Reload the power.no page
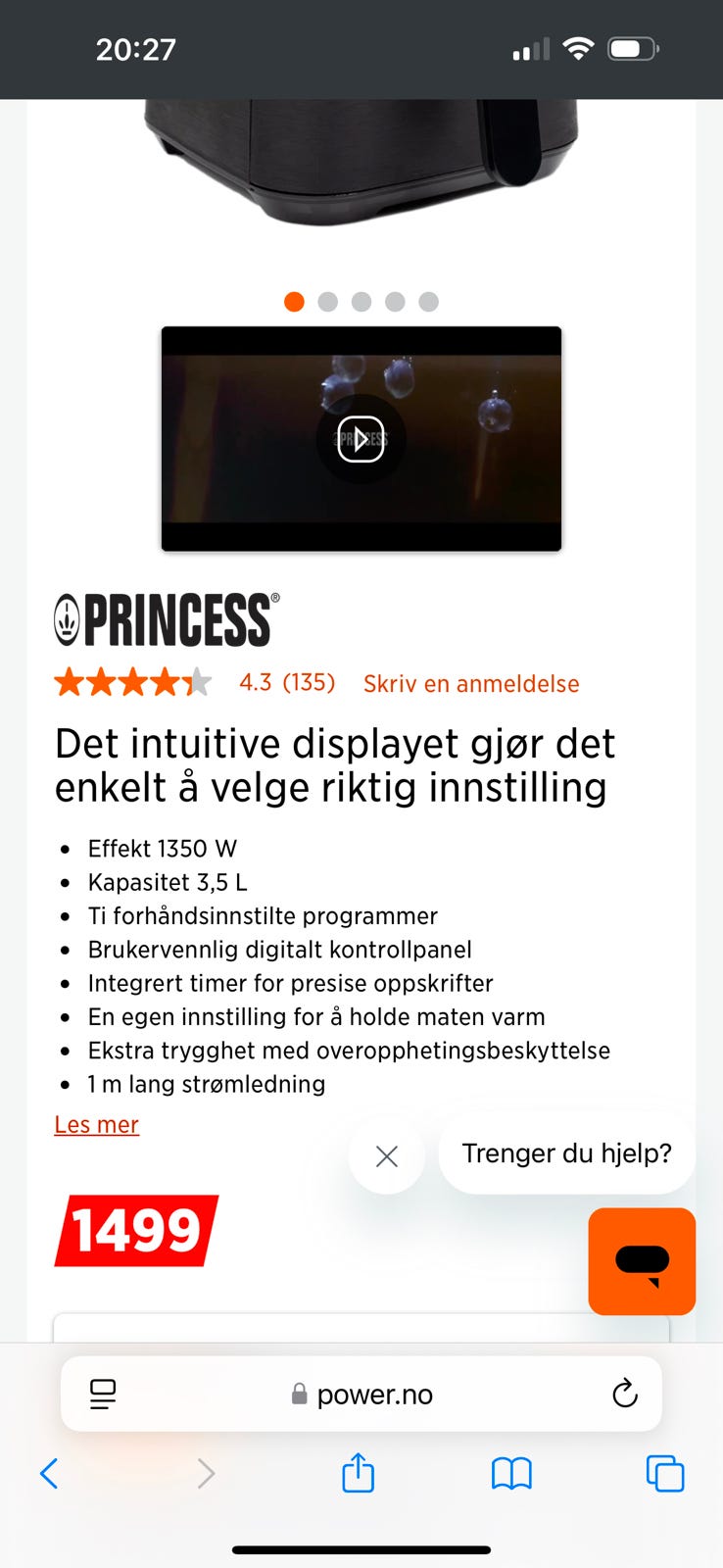This screenshot has height=1568, width=723. (x=624, y=1394)
